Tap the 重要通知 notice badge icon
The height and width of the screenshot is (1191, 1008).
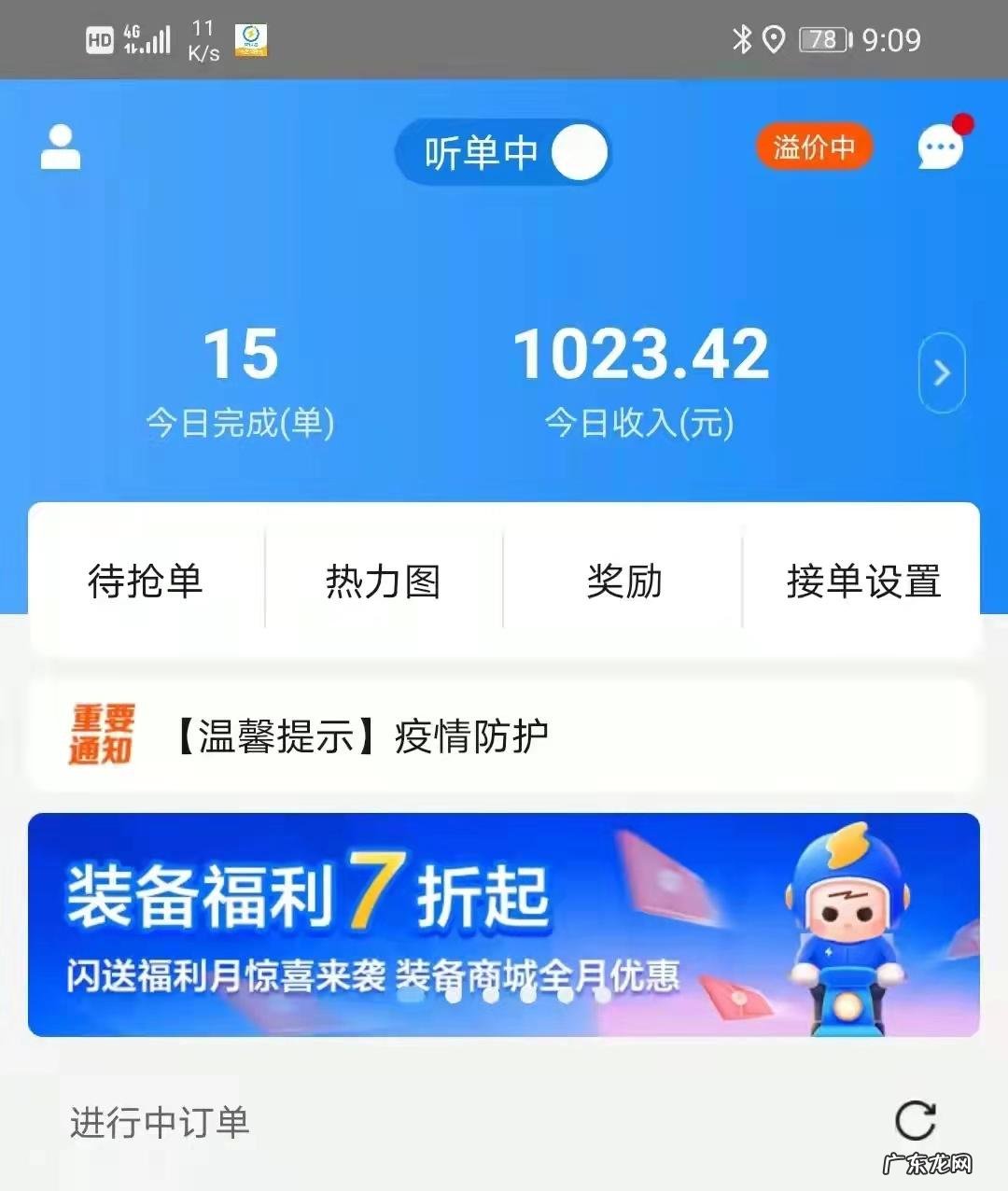103,735
